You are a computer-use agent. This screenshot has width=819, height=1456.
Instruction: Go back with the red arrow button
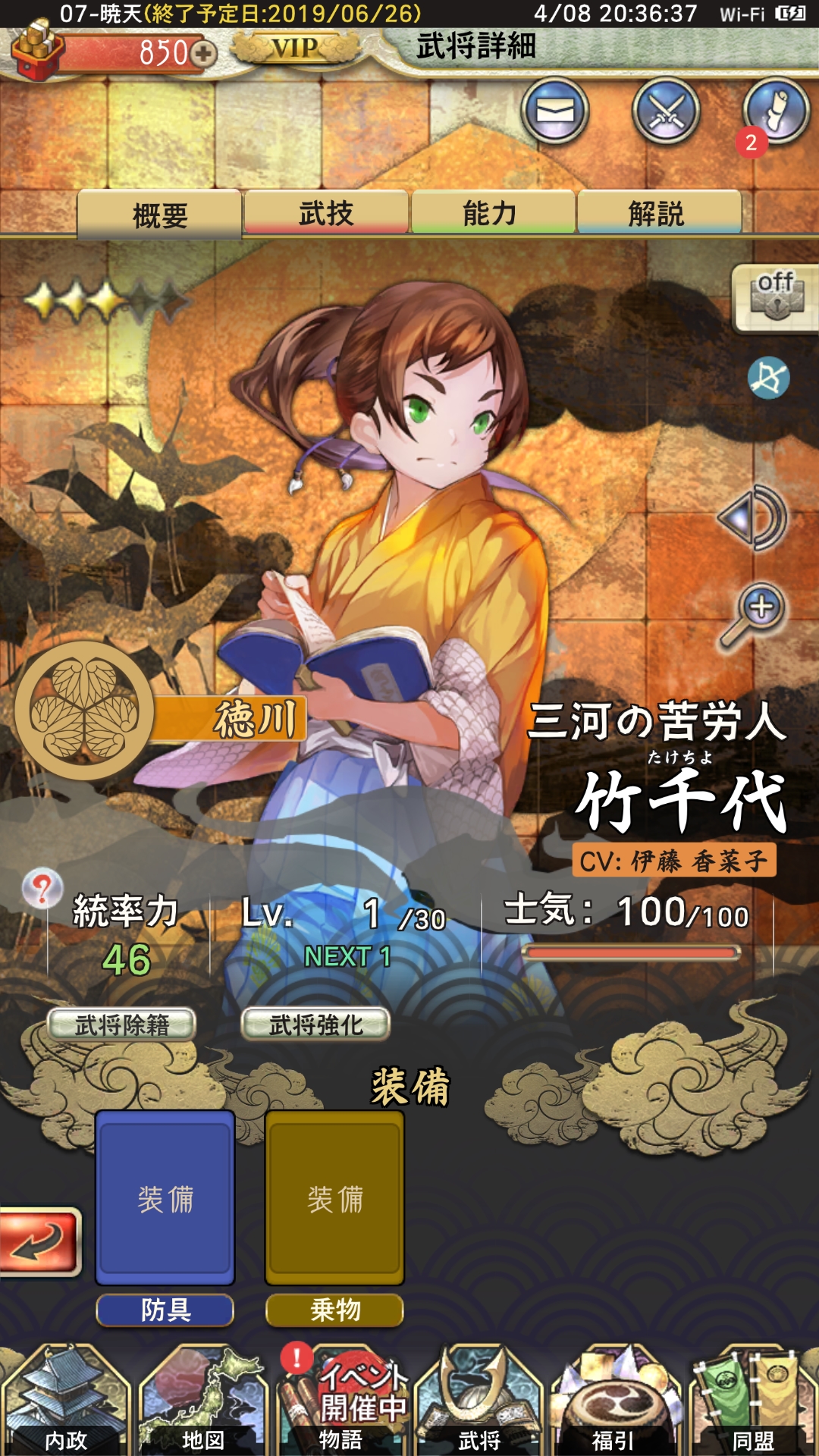[39, 1242]
